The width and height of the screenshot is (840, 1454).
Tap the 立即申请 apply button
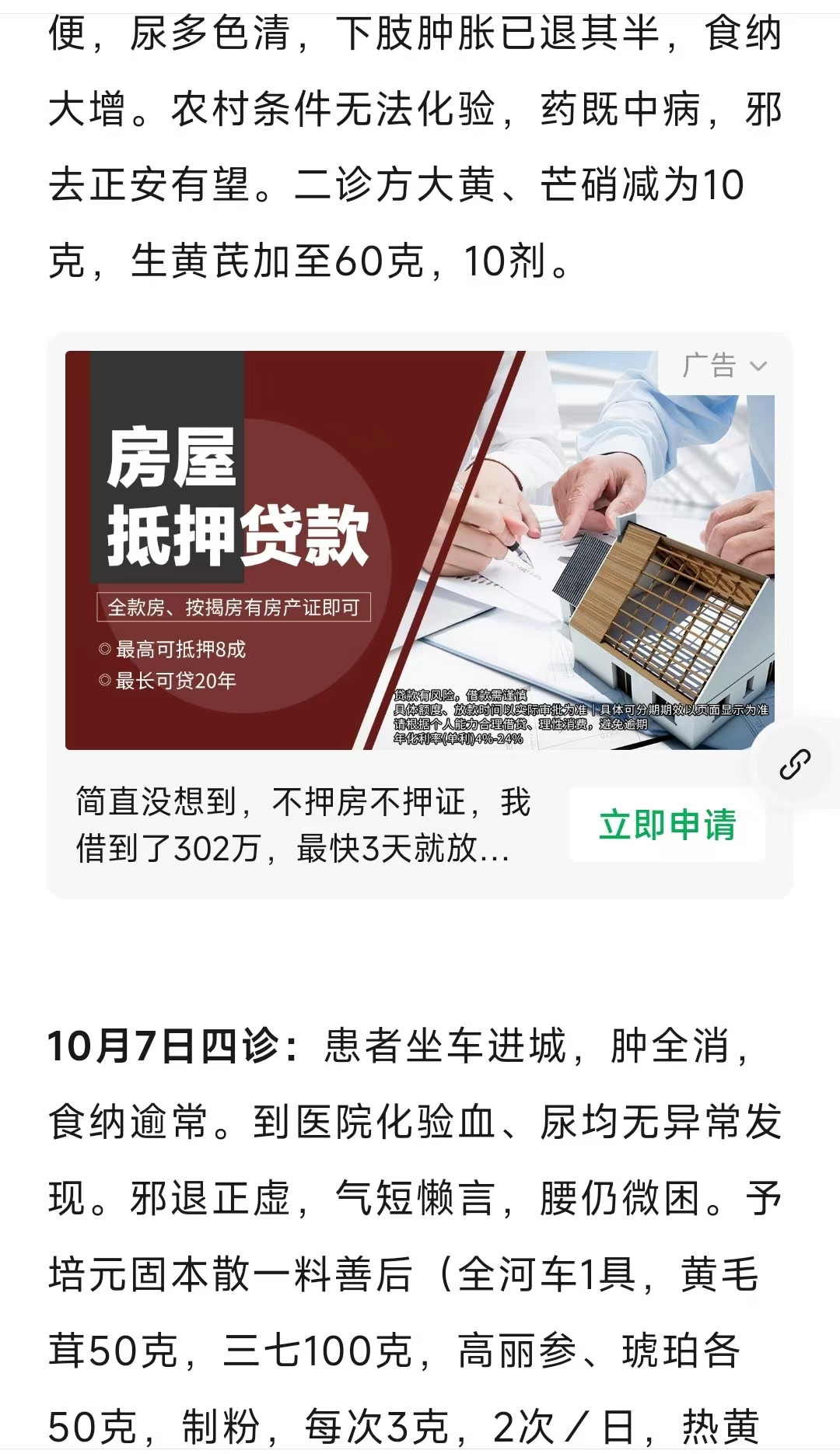click(667, 825)
